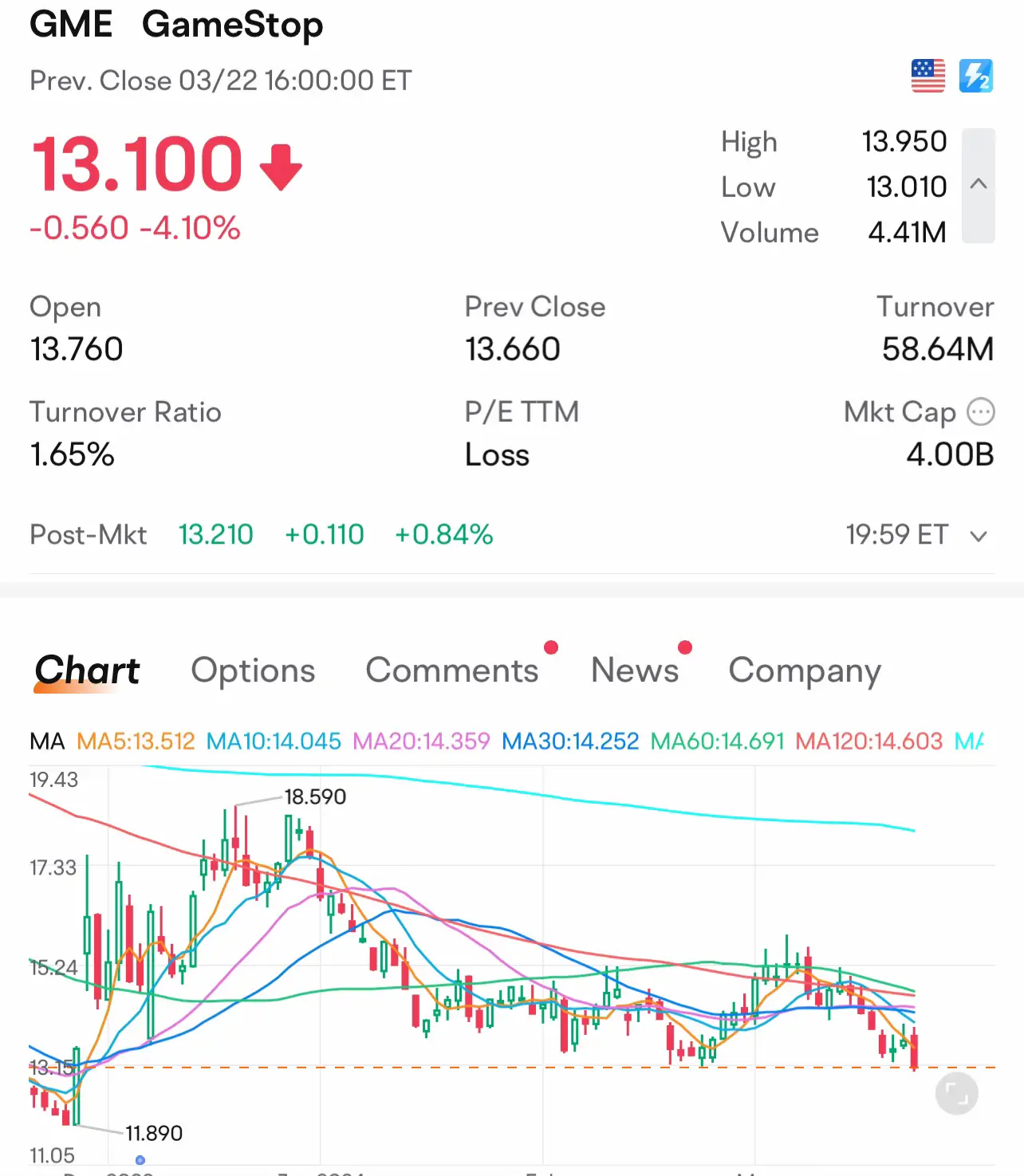Switch to the News tab

click(x=635, y=671)
